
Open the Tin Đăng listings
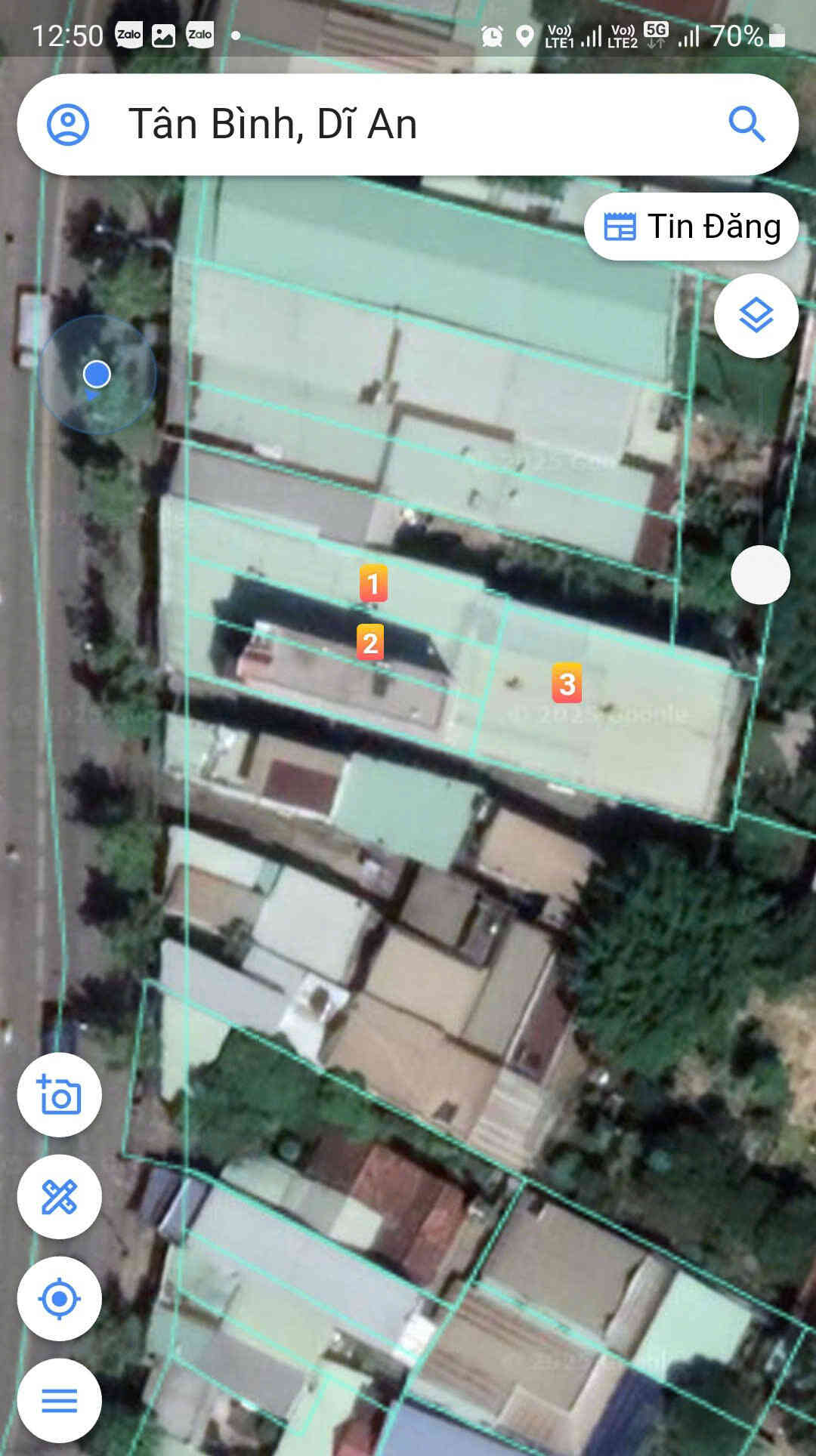click(x=691, y=227)
